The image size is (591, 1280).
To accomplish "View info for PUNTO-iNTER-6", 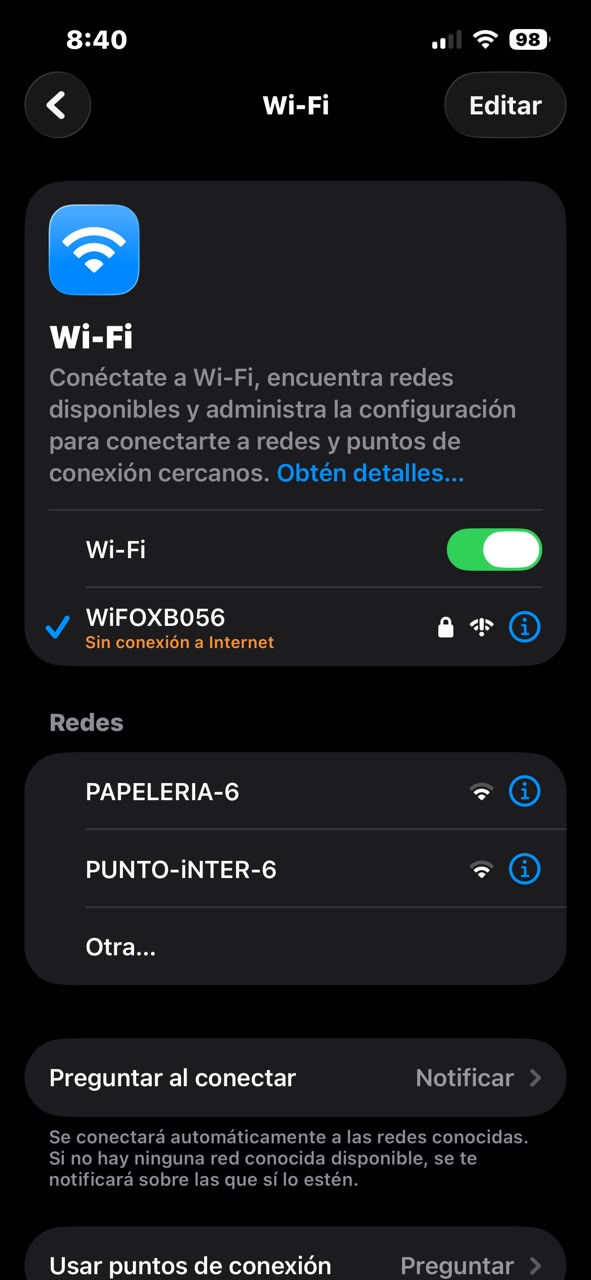I will (x=525, y=869).
